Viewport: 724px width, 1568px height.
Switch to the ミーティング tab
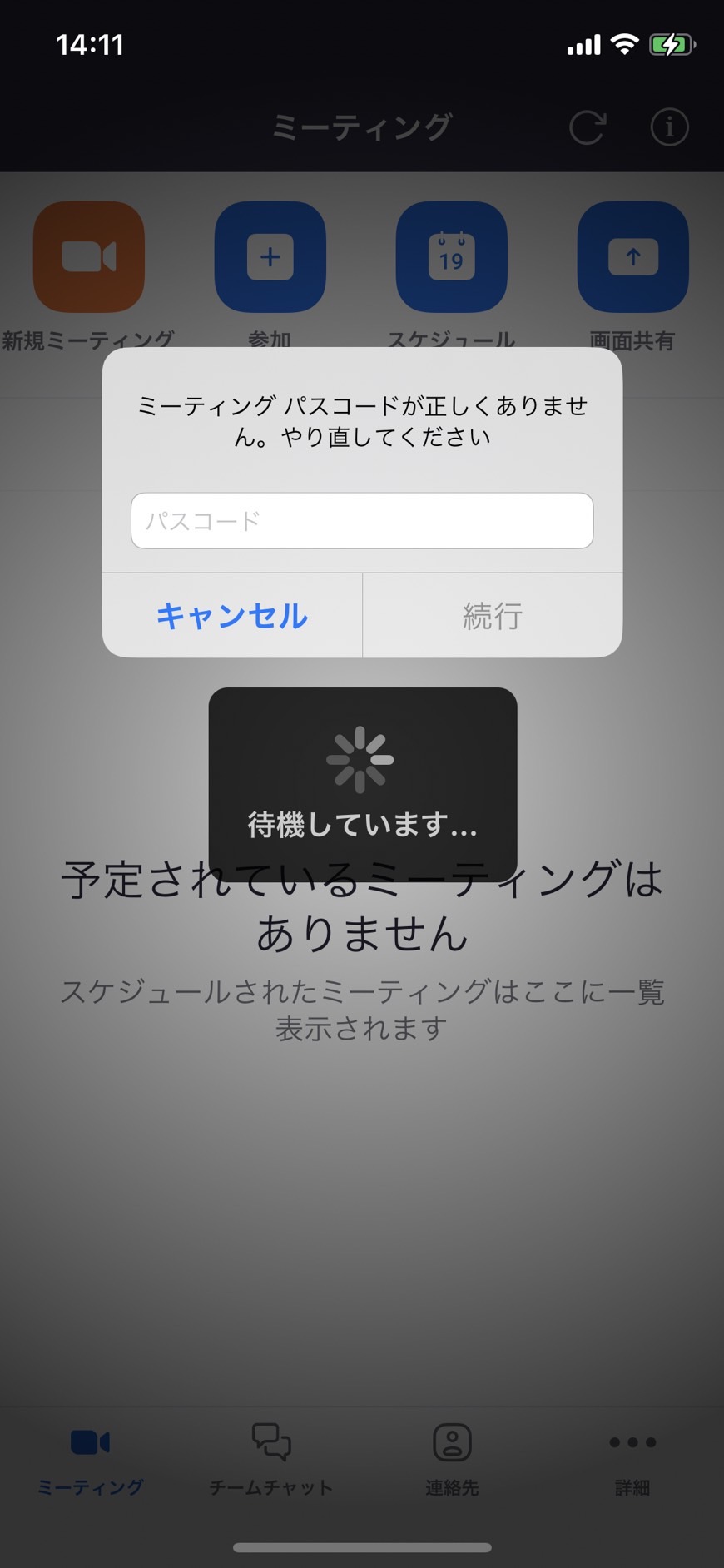pyautogui.click(x=91, y=1461)
